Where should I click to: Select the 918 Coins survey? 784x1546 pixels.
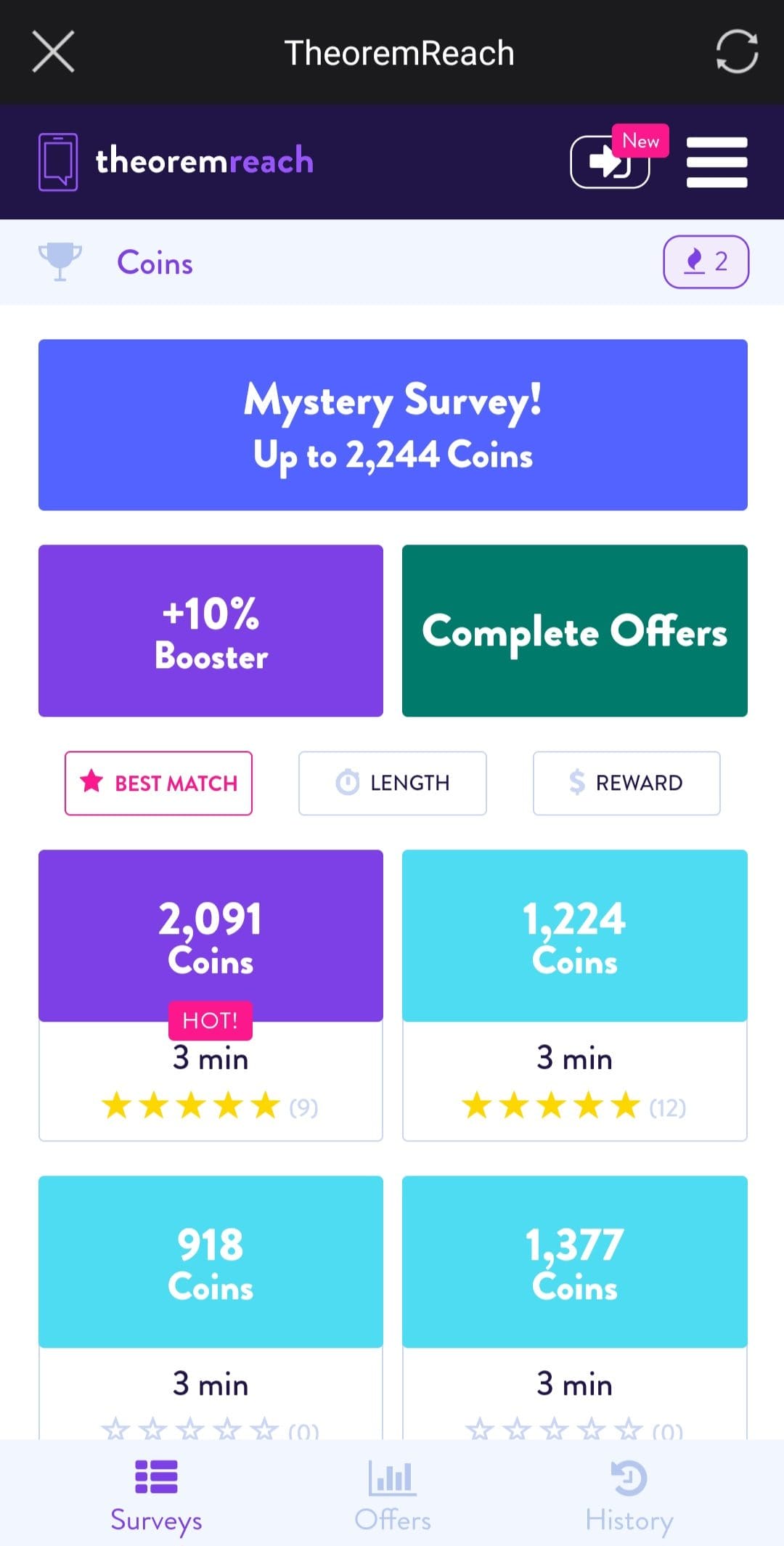coord(211,1307)
